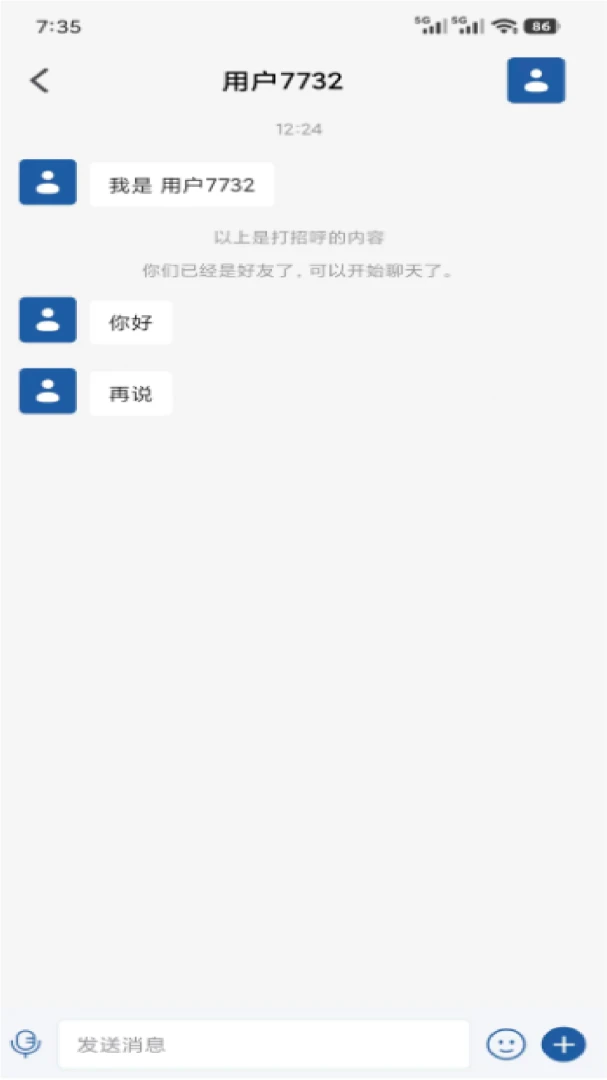Open the plus attachment menu
The width and height of the screenshot is (607, 1080).
563,1044
